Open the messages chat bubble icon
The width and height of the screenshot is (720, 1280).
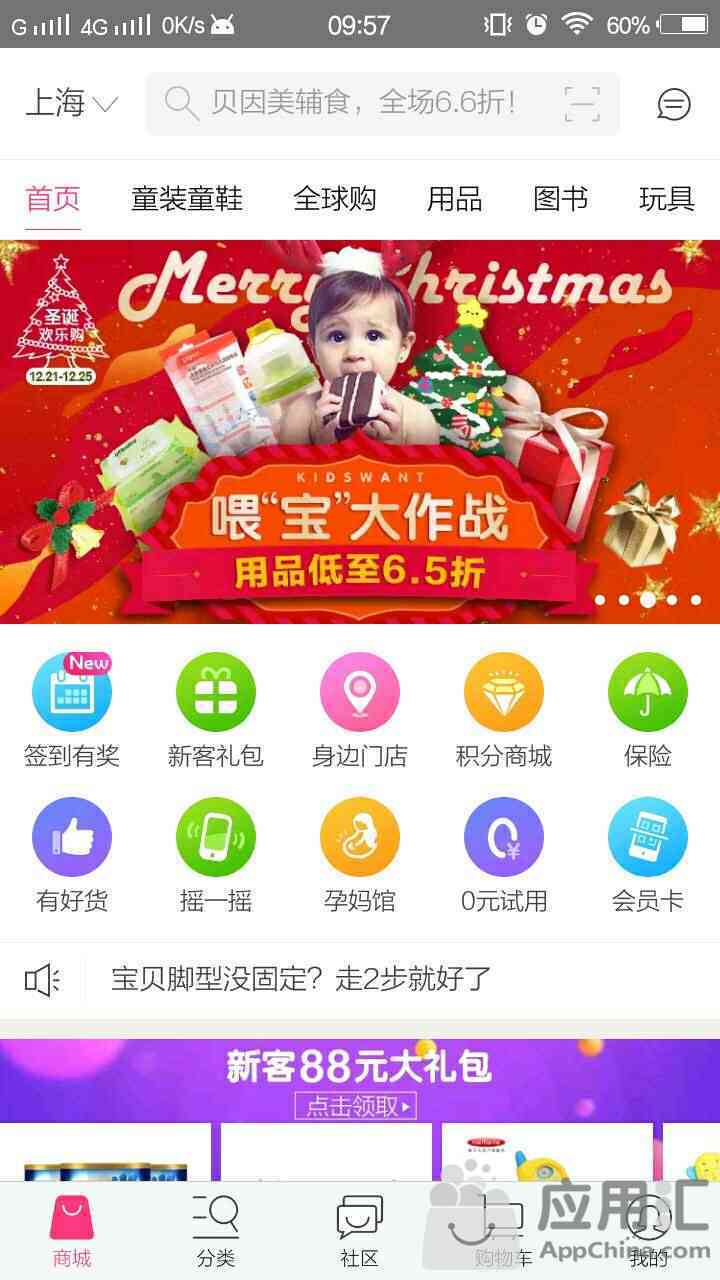pos(674,104)
